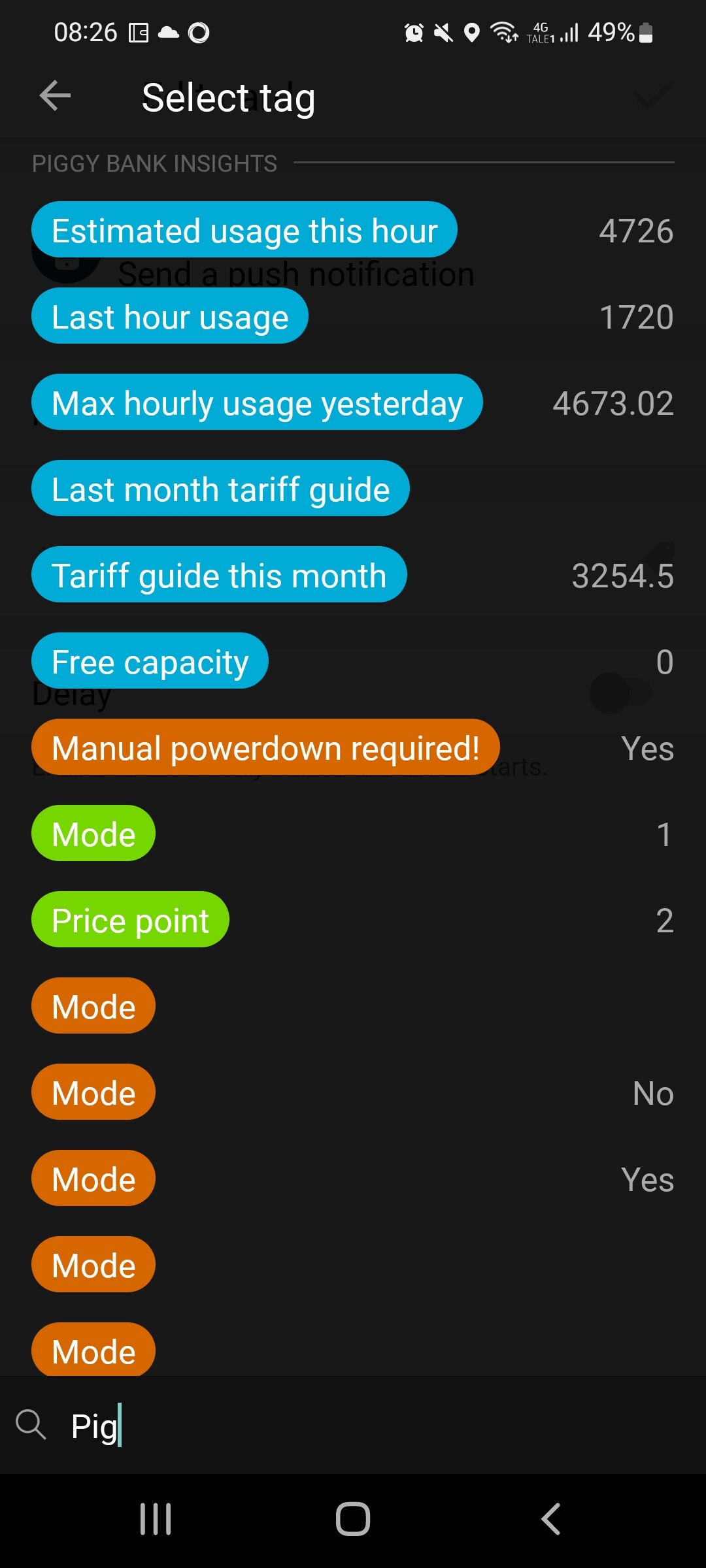Open the recent apps view

coord(156,1519)
